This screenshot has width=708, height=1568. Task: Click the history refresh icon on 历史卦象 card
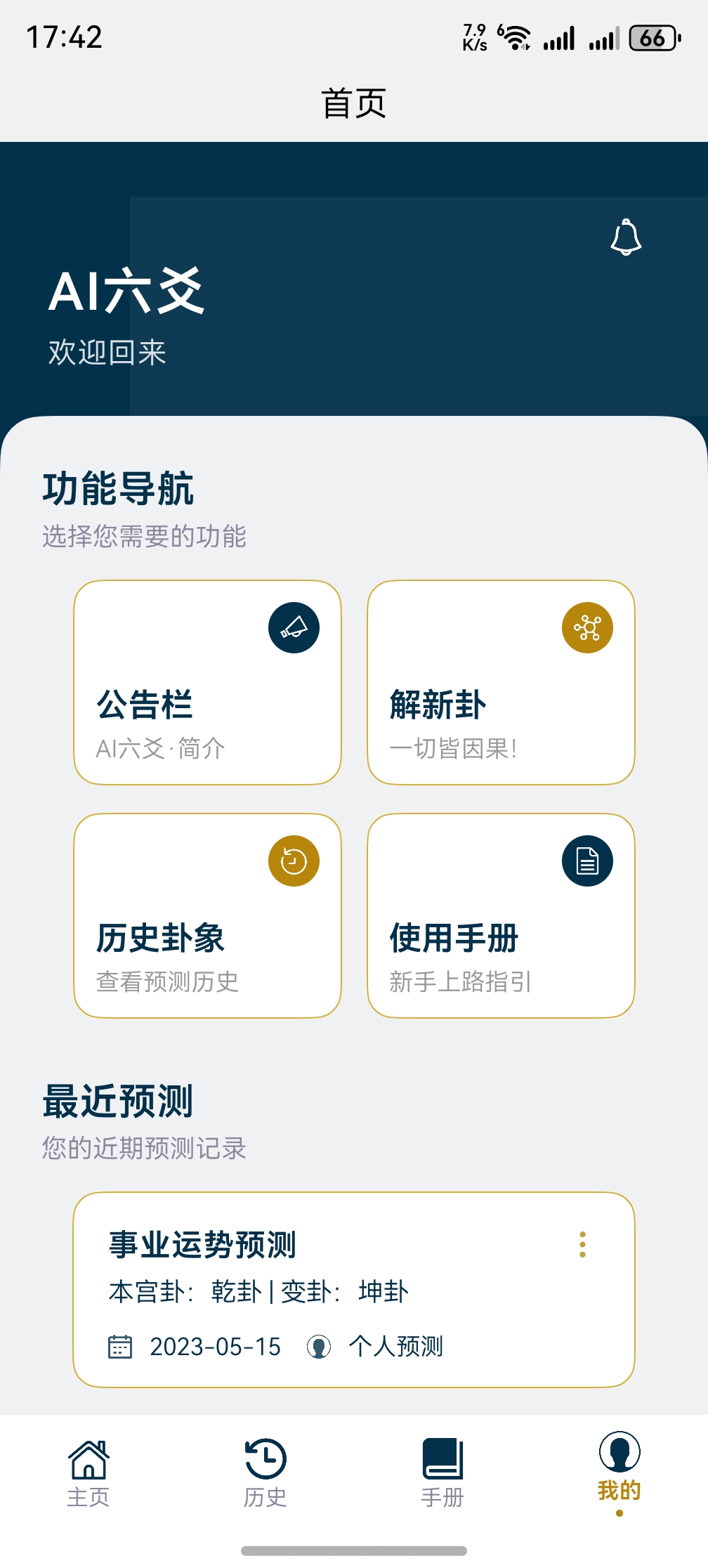point(294,861)
